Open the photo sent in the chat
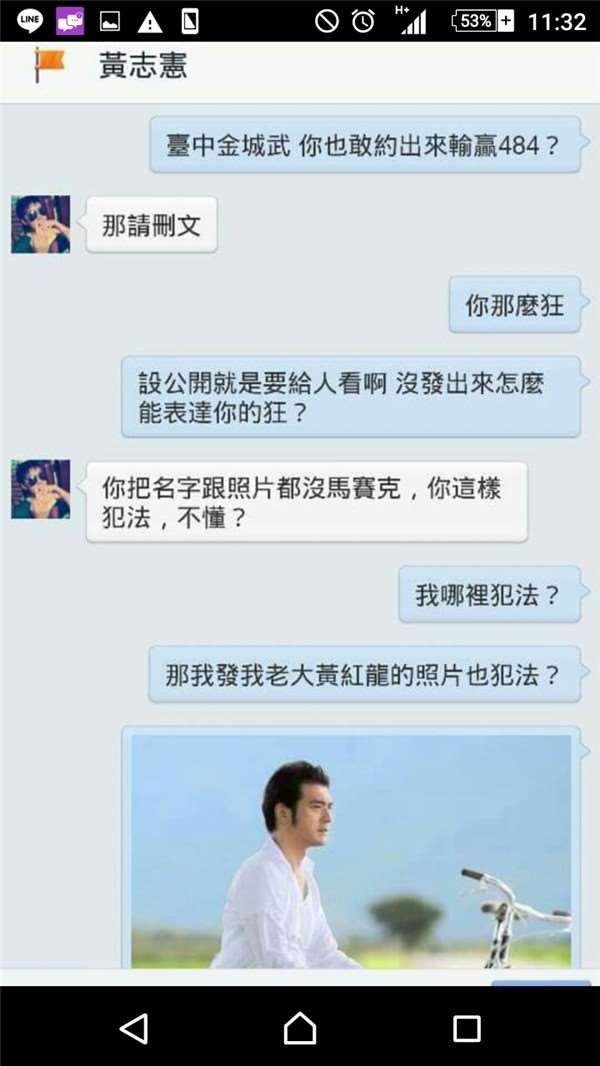600x1066 pixels. (350, 850)
